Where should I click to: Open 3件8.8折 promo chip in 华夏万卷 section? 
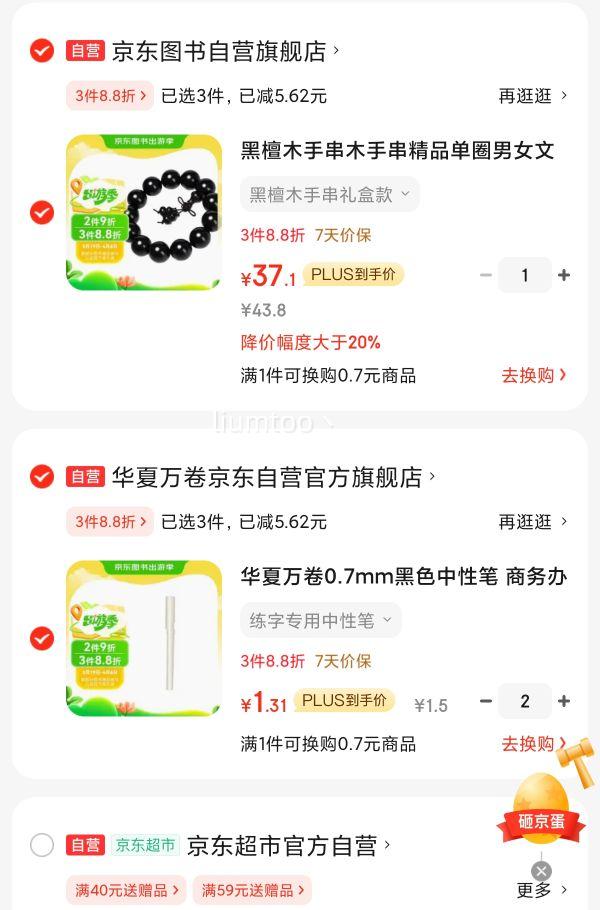[110, 521]
